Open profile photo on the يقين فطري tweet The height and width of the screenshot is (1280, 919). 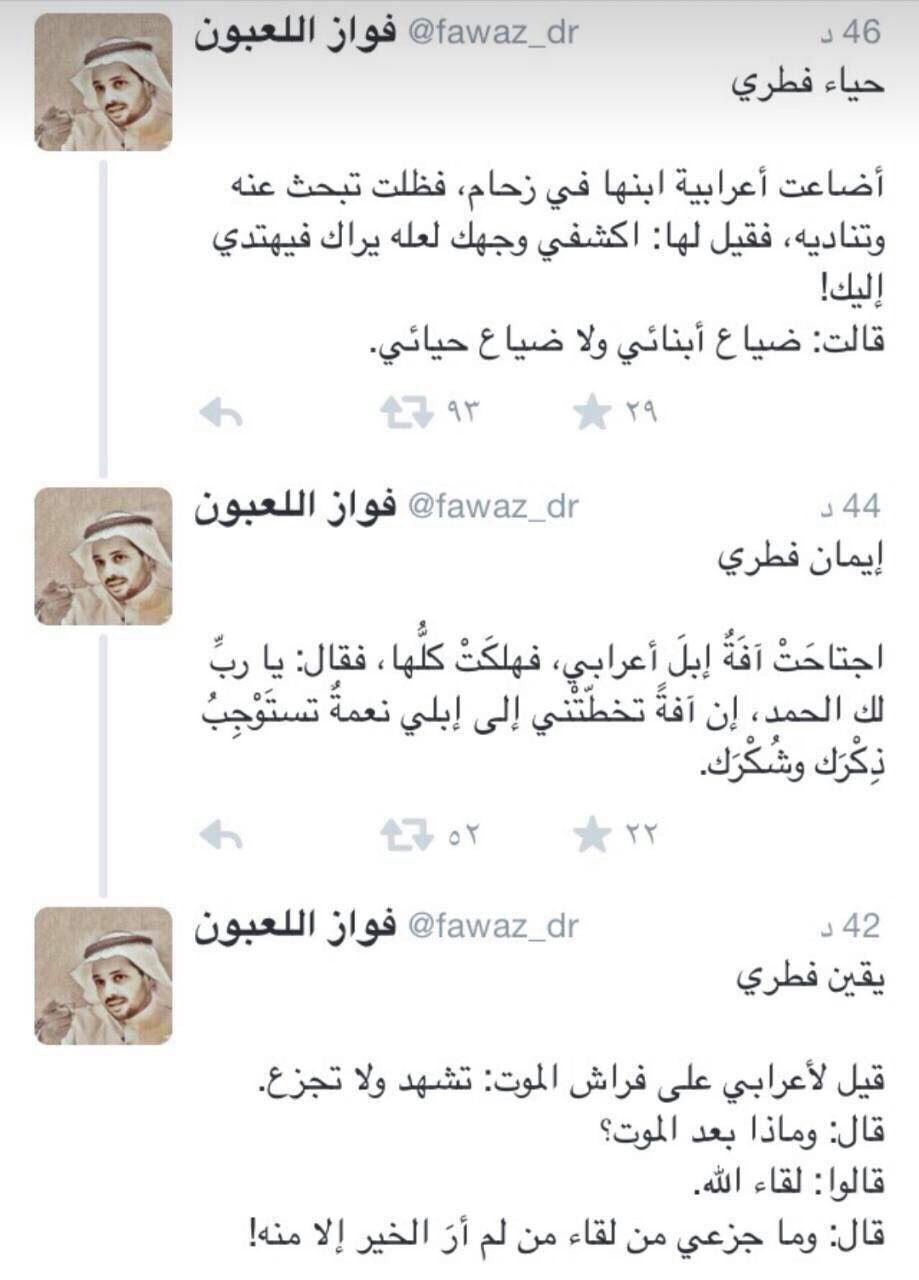coord(103,976)
